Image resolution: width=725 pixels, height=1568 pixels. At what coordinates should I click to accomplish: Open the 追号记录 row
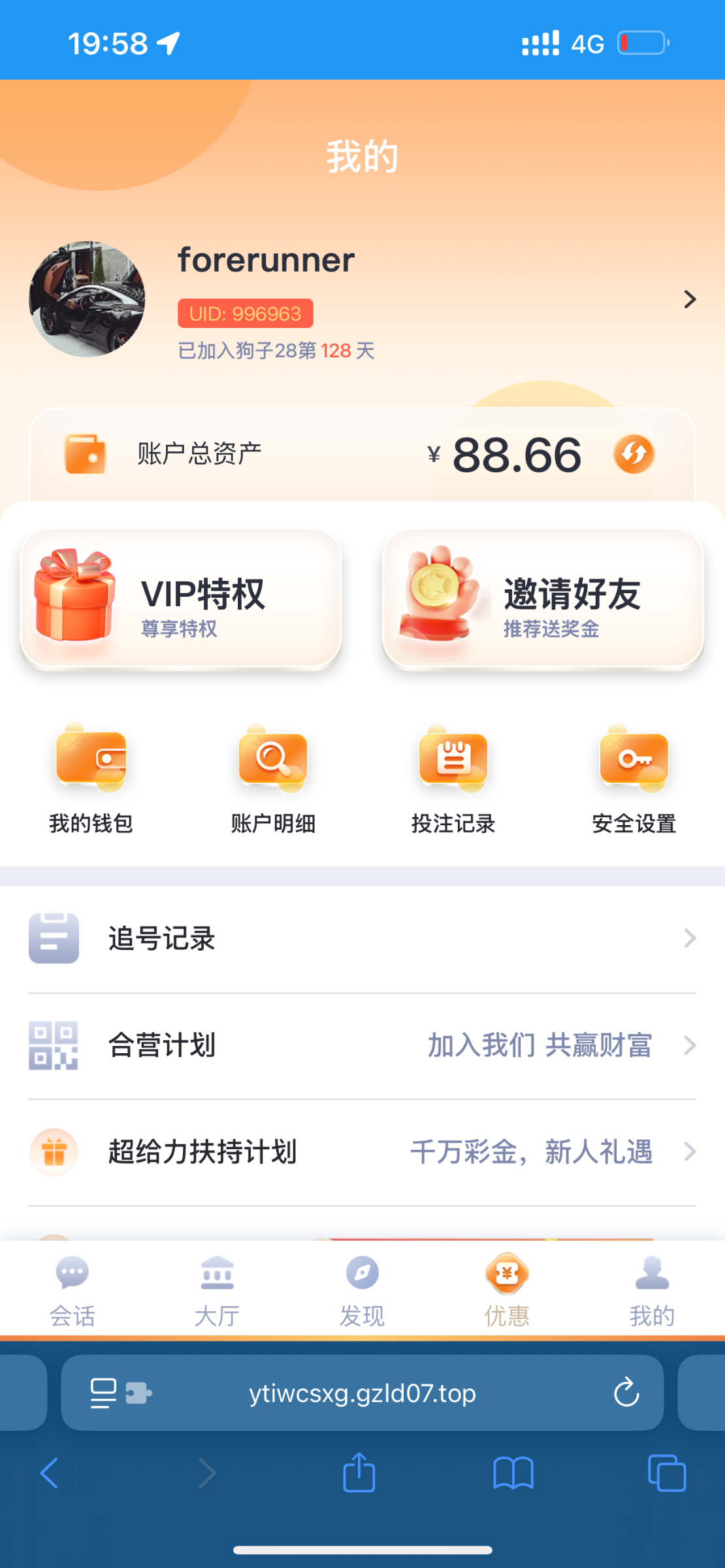[362, 939]
